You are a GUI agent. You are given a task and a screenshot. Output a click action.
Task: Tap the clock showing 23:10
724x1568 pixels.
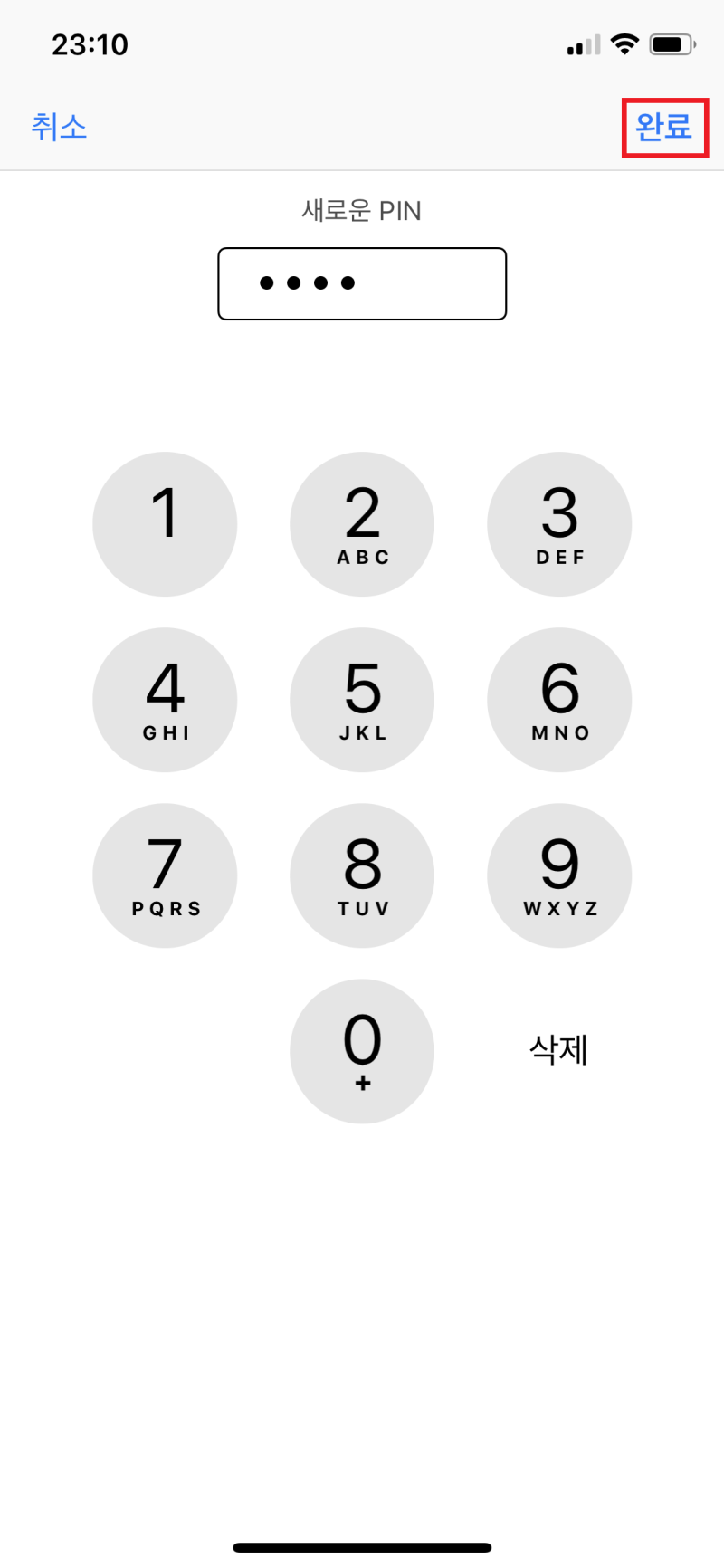click(90, 43)
